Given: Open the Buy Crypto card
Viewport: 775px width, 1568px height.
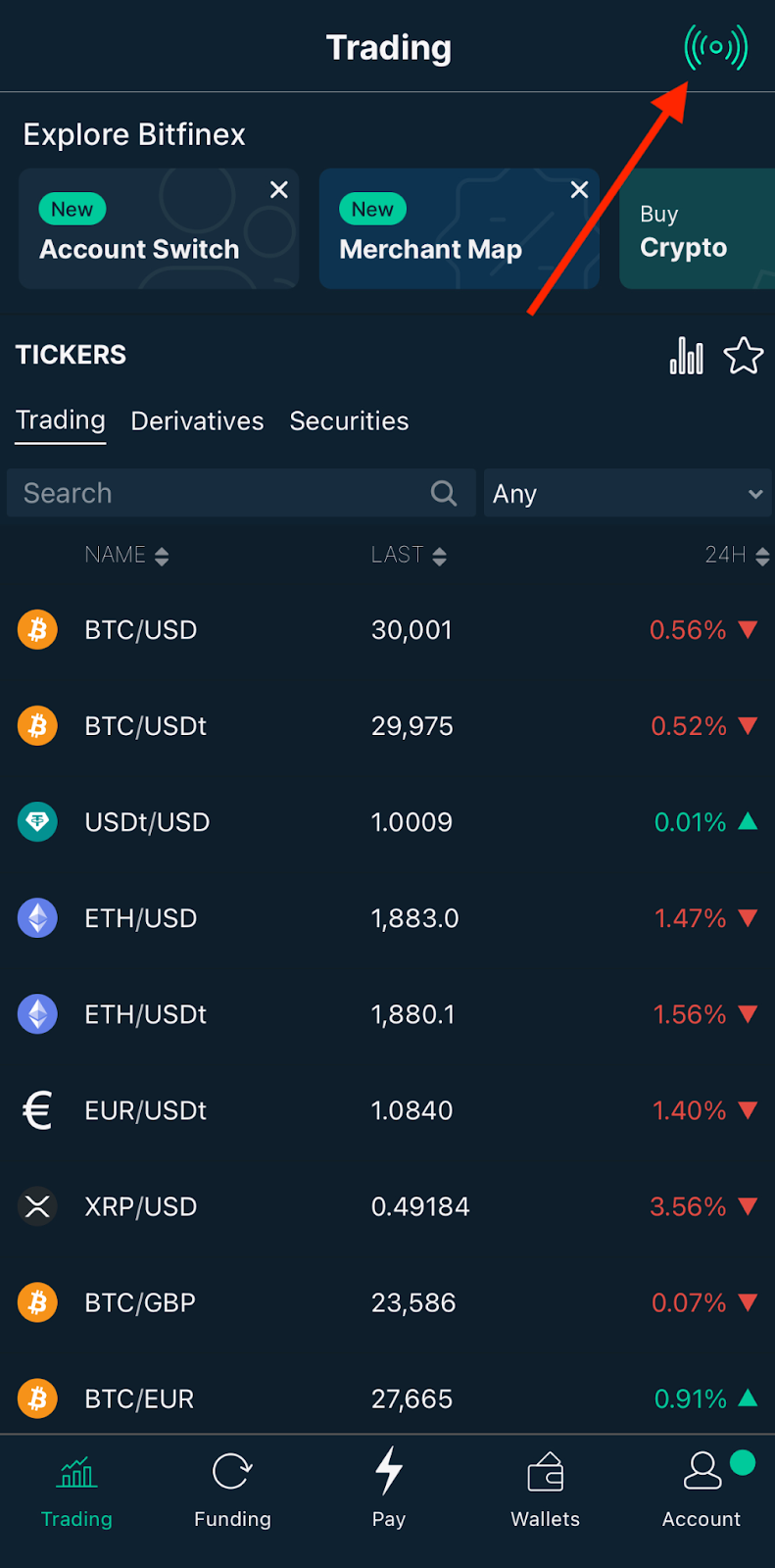Looking at the screenshot, I should tap(696, 230).
